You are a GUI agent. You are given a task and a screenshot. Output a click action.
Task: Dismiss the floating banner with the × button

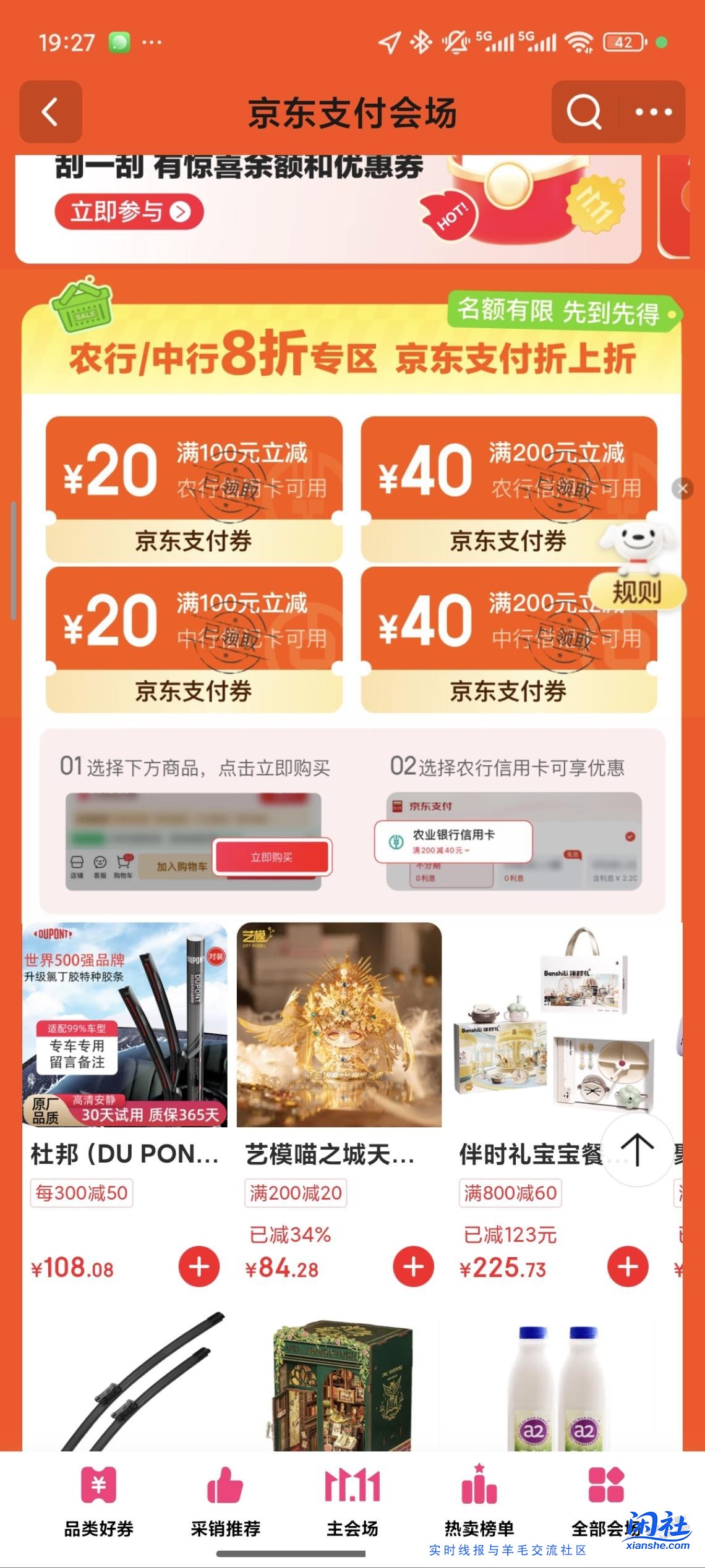(683, 487)
